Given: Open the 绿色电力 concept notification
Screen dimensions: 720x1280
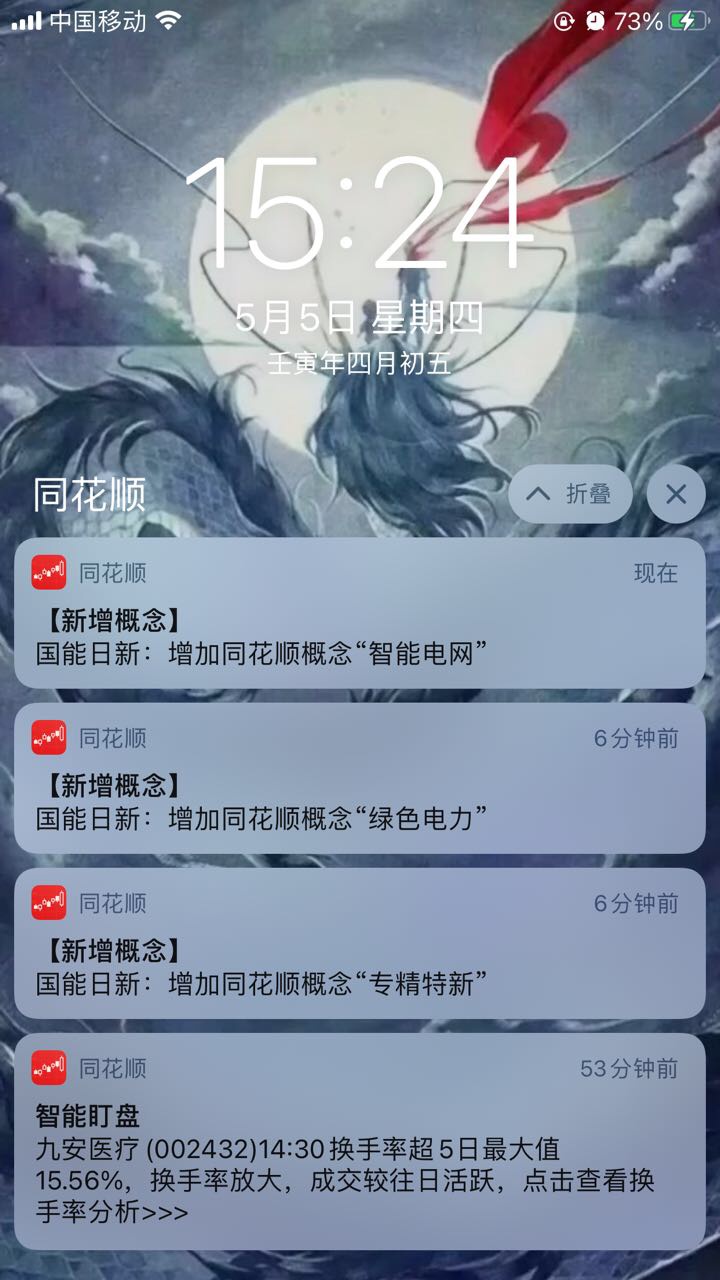Looking at the screenshot, I should point(360,778).
